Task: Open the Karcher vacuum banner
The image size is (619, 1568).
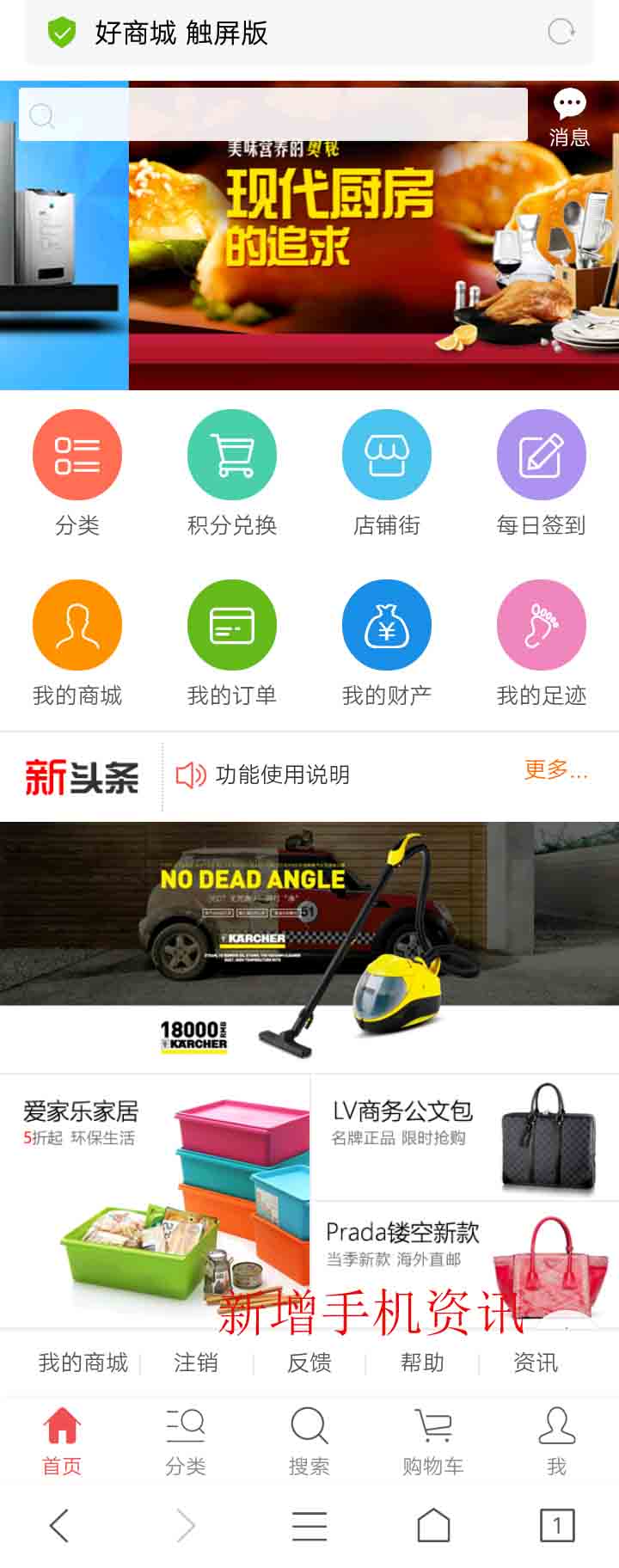Action: tap(309, 946)
